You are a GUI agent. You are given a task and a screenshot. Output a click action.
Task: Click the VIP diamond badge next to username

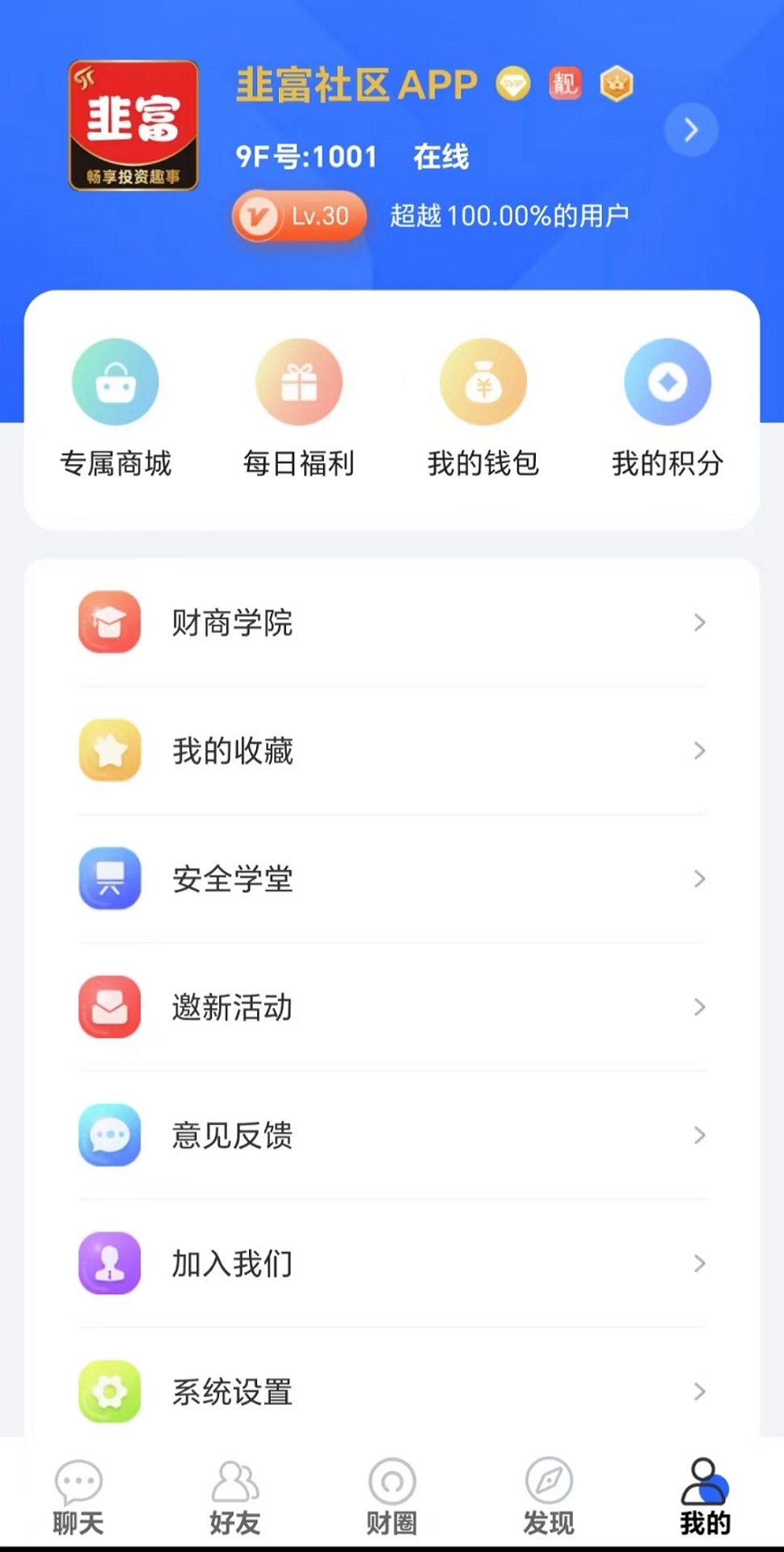pyautogui.click(x=512, y=84)
